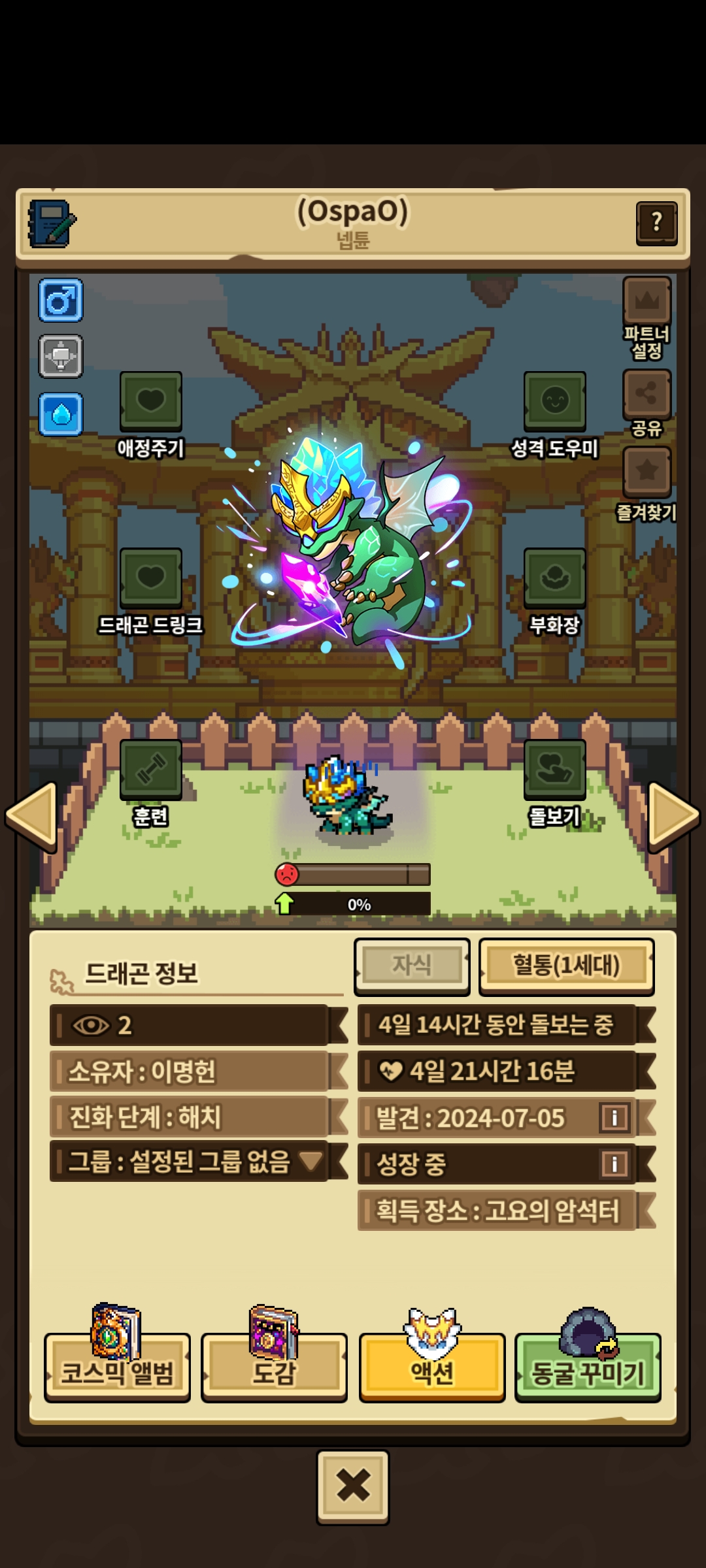Share the dragon via 공유 button

coord(647,393)
